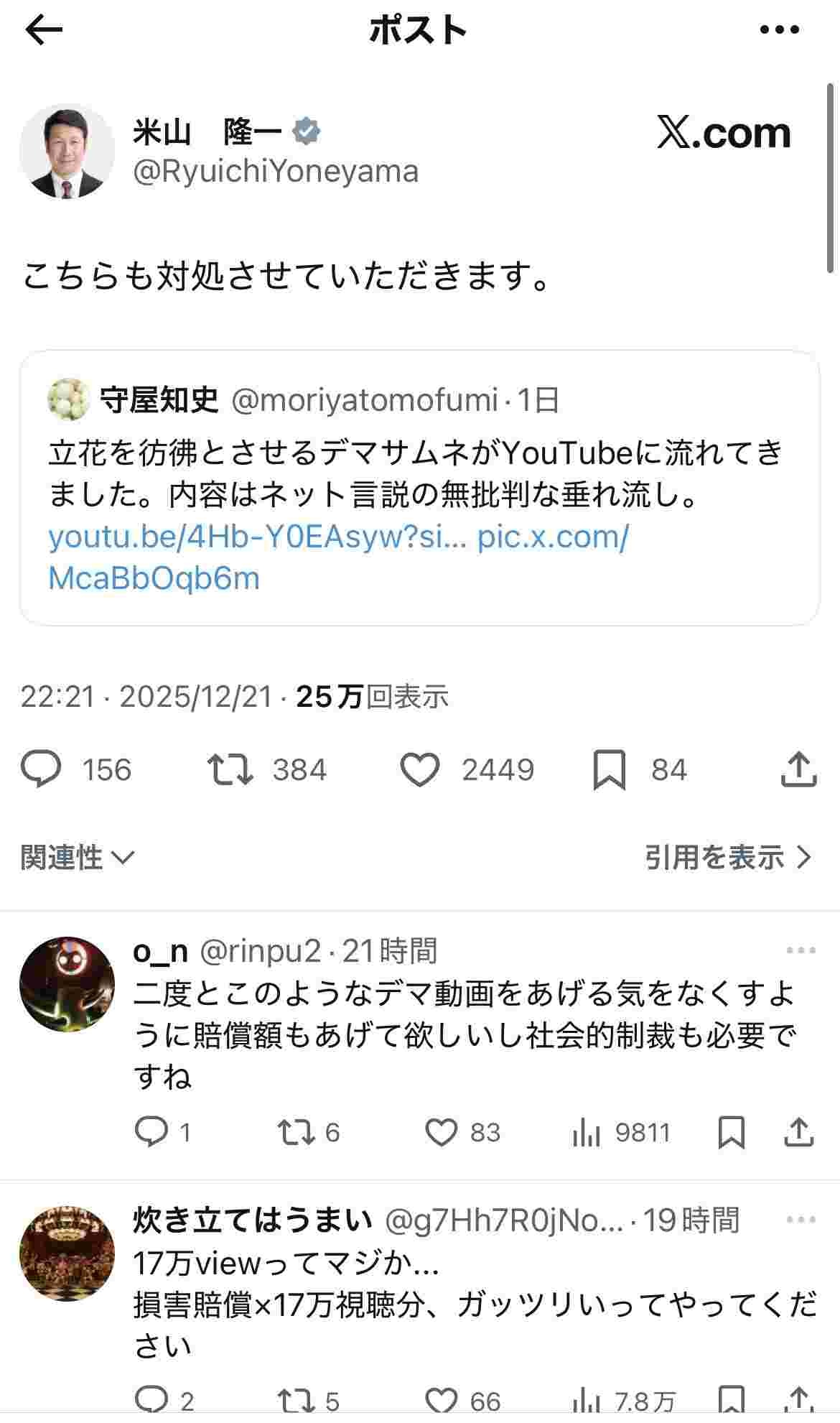Screen dimensions: 840x1423
Task: Share the main post
Action: [798, 769]
